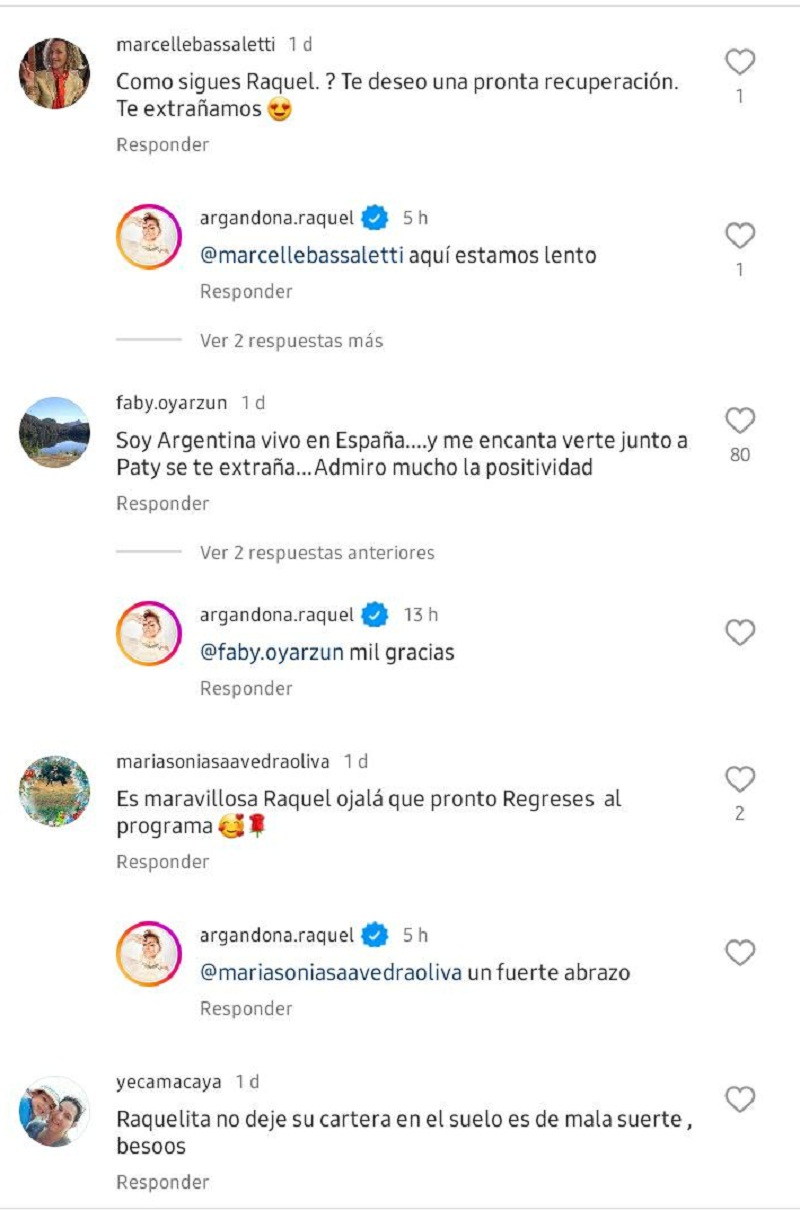800x1210 pixels.
Task: Like marcellebassaletti's comment
Action: tap(739, 63)
